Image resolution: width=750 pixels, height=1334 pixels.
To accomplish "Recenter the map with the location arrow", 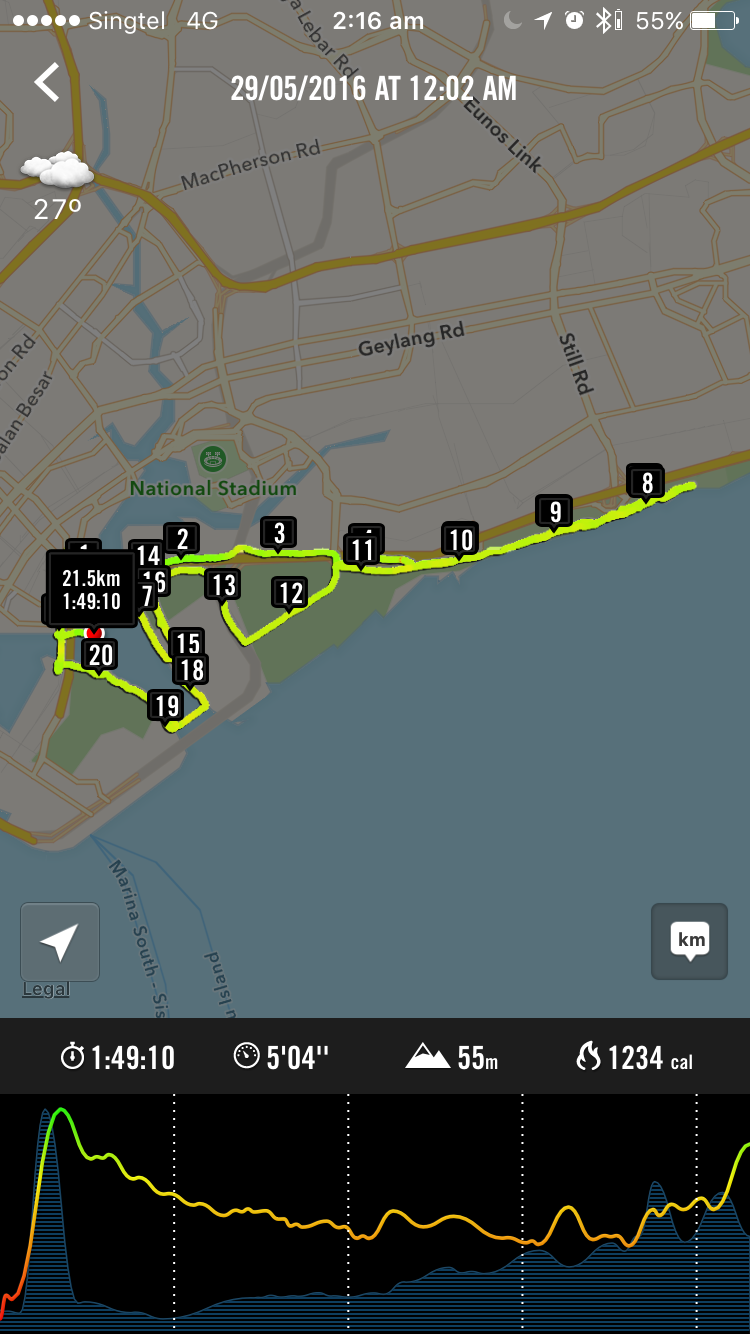I will [x=60, y=942].
